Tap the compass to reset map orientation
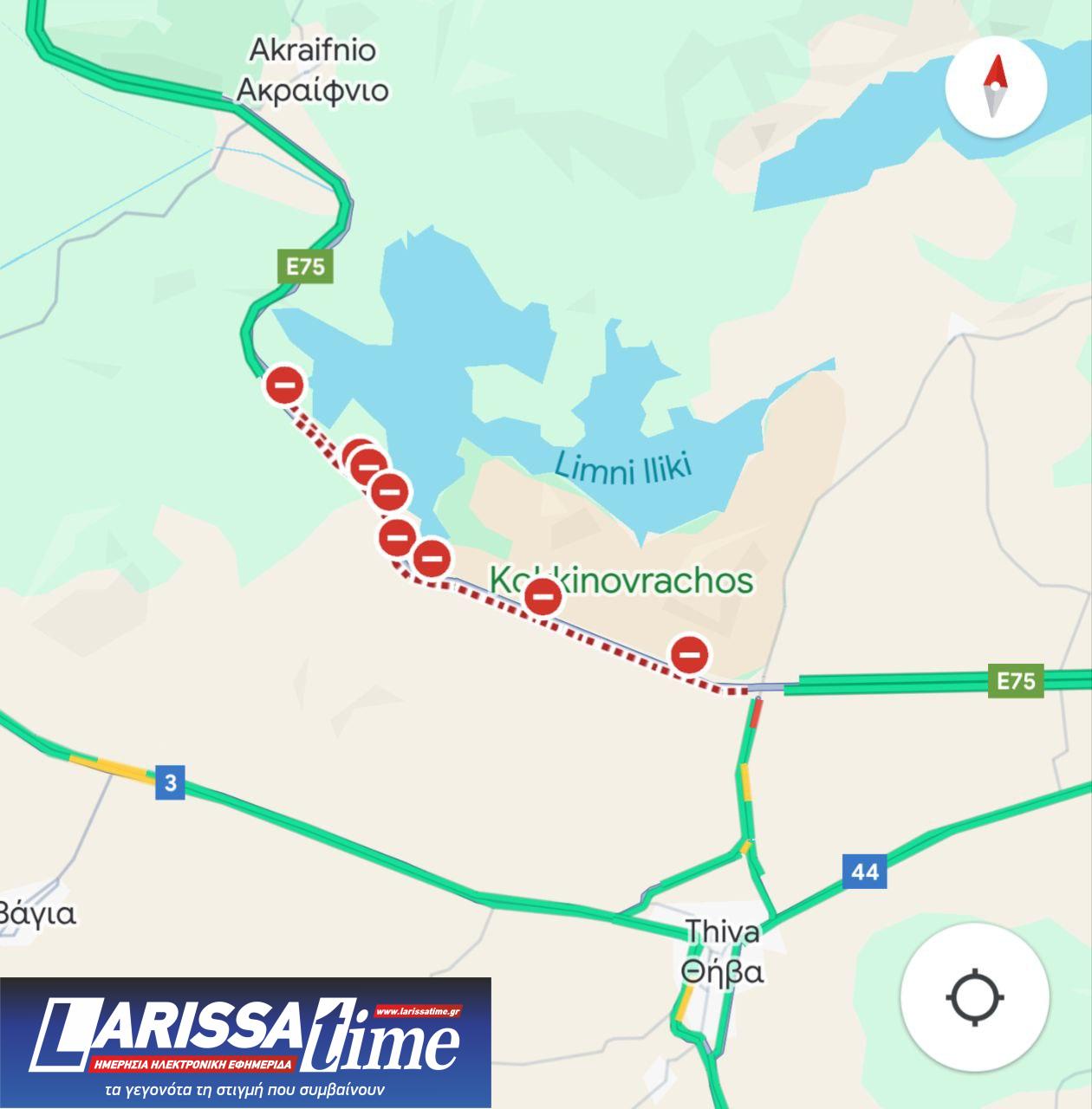 (996, 87)
